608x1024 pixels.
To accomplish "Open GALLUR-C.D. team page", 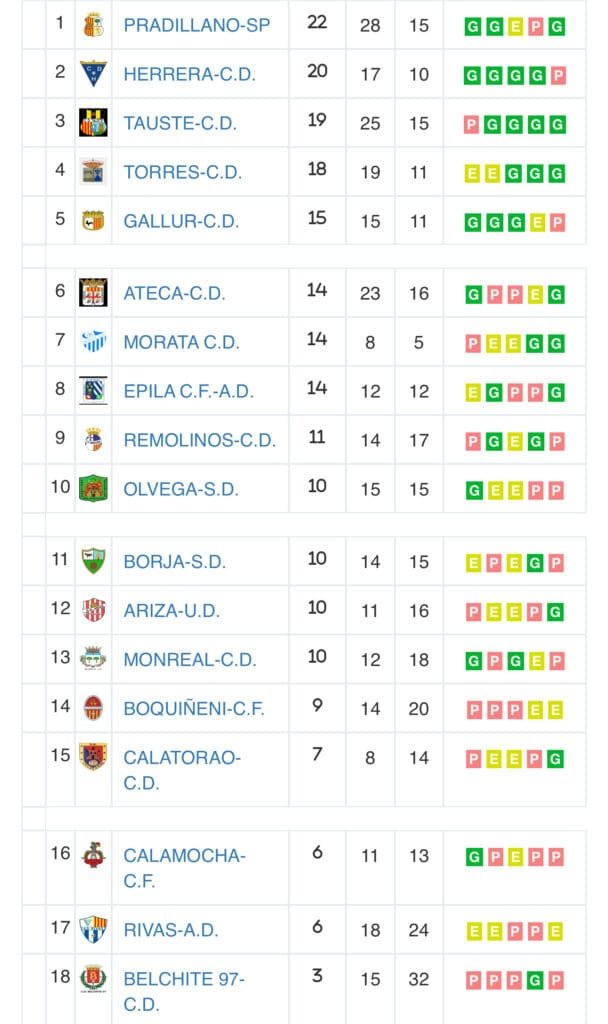I will pos(182,221).
